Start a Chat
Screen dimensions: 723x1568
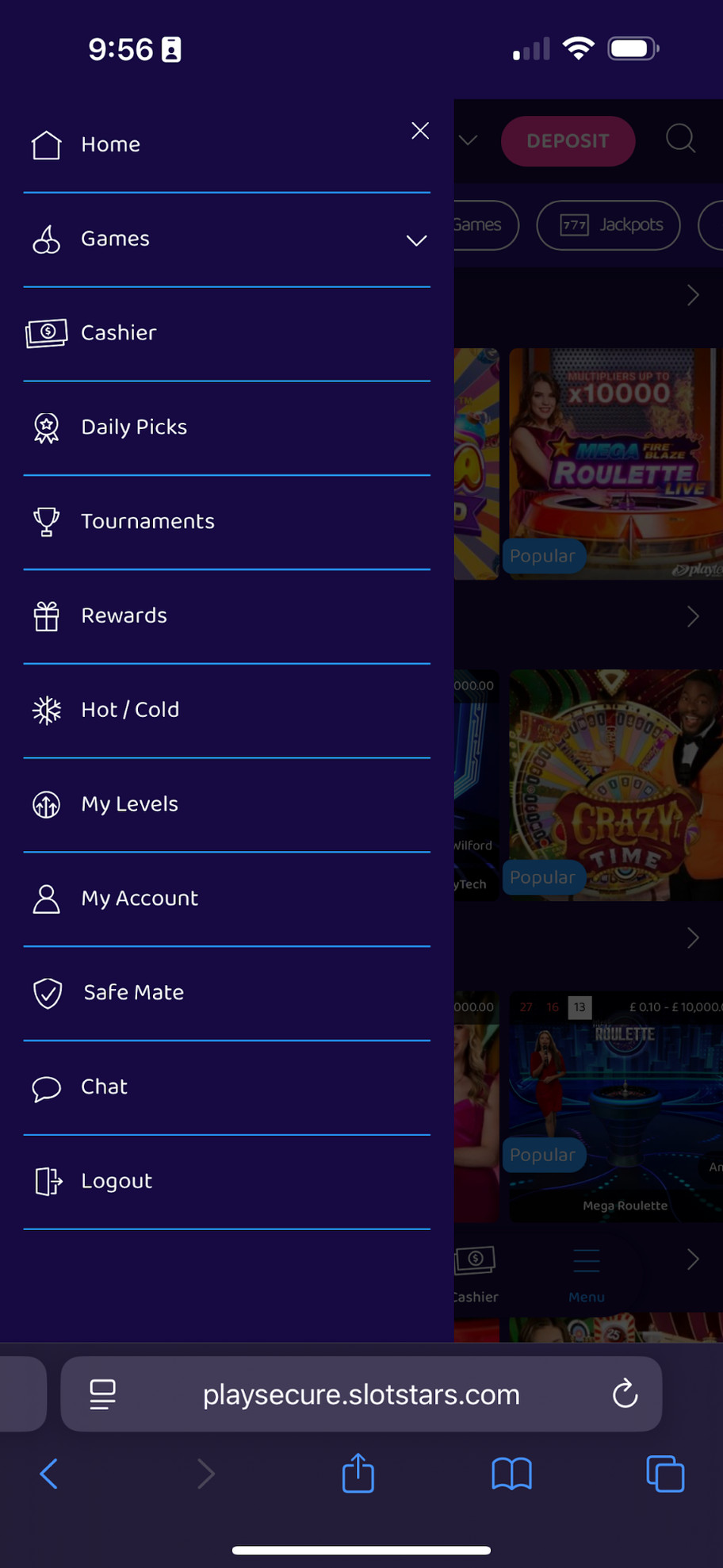(104, 1087)
